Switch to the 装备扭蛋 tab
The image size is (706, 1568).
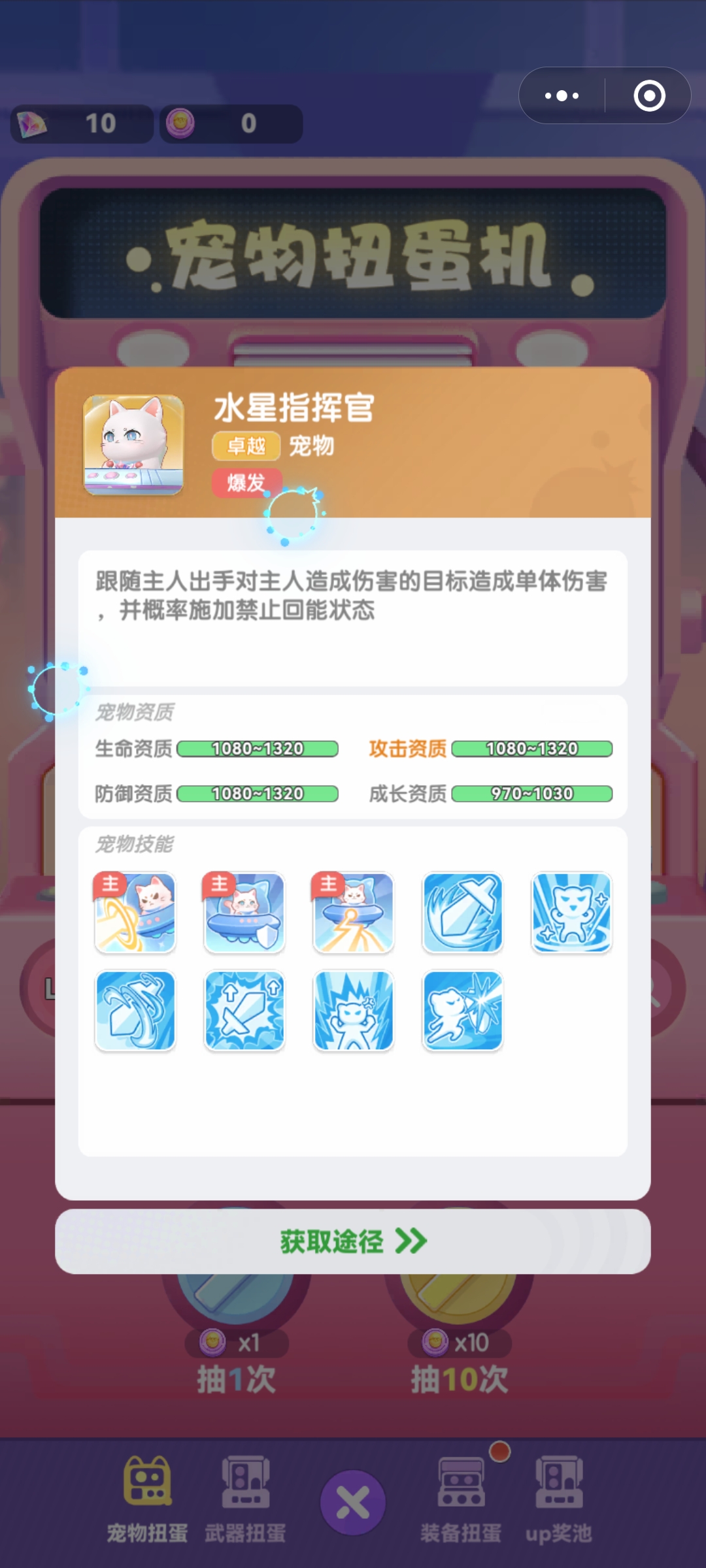(461, 1499)
